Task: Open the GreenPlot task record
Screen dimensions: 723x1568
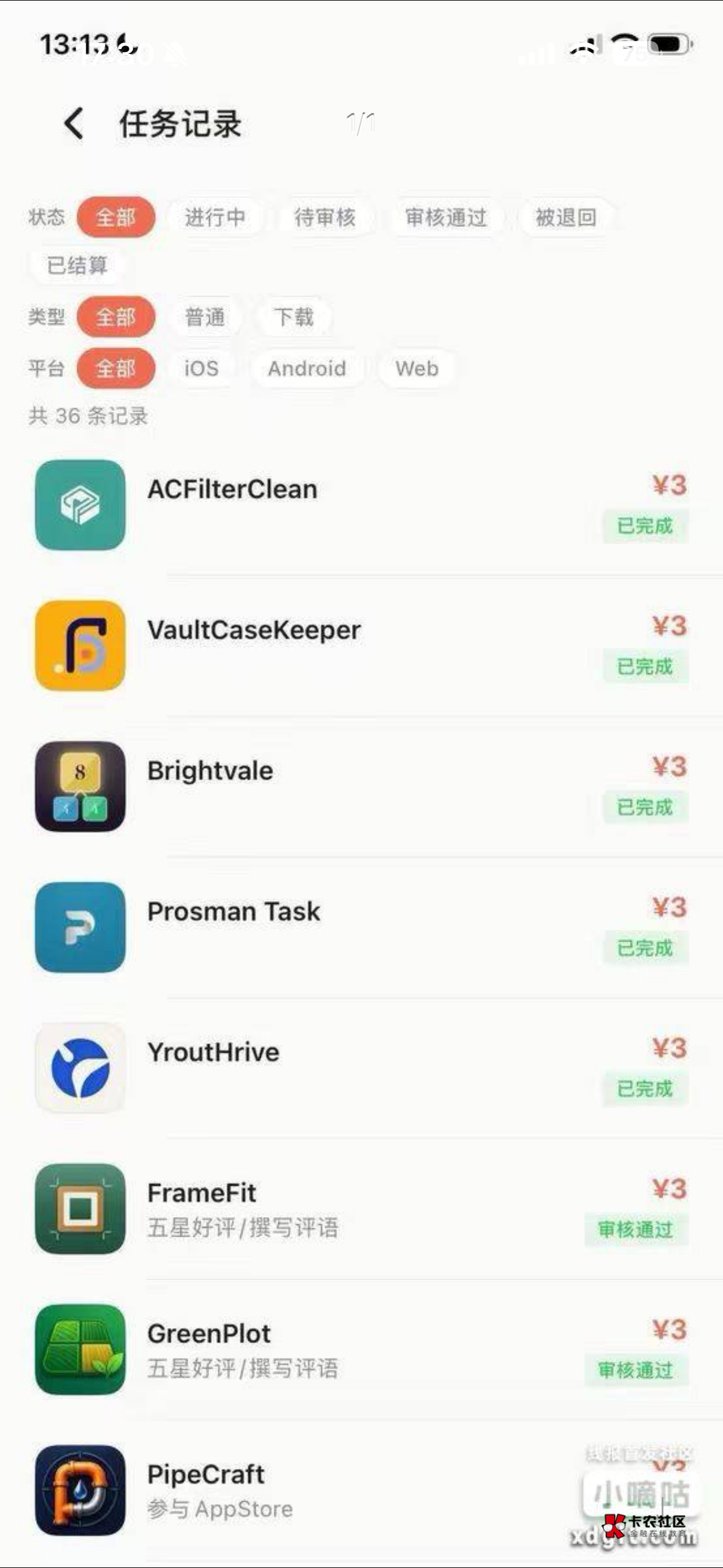Action: pyautogui.click(x=361, y=1350)
